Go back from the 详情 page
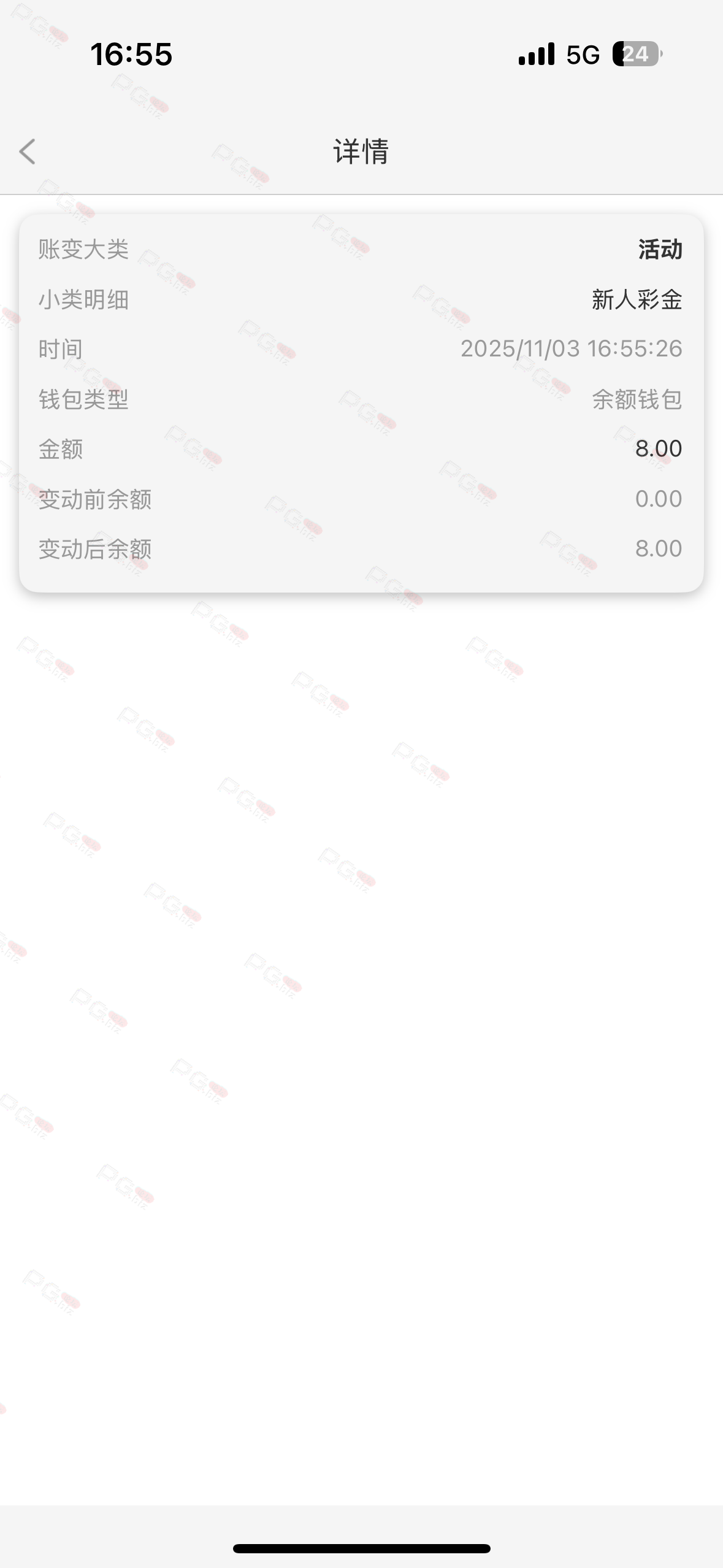The width and height of the screenshot is (723, 1568). click(28, 152)
